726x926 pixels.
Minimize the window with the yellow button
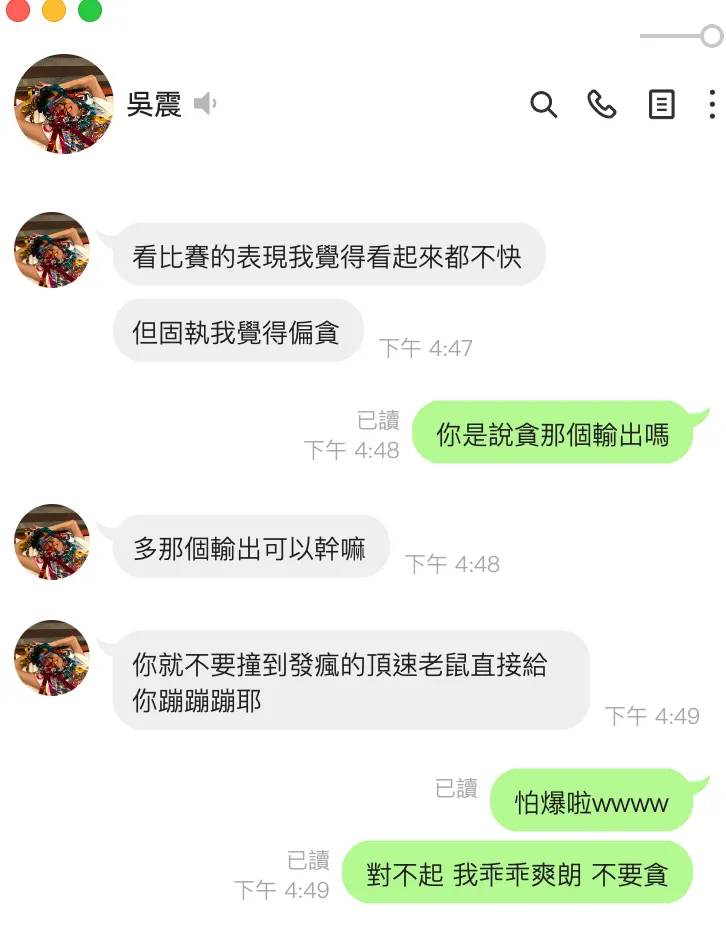[x=54, y=10]
